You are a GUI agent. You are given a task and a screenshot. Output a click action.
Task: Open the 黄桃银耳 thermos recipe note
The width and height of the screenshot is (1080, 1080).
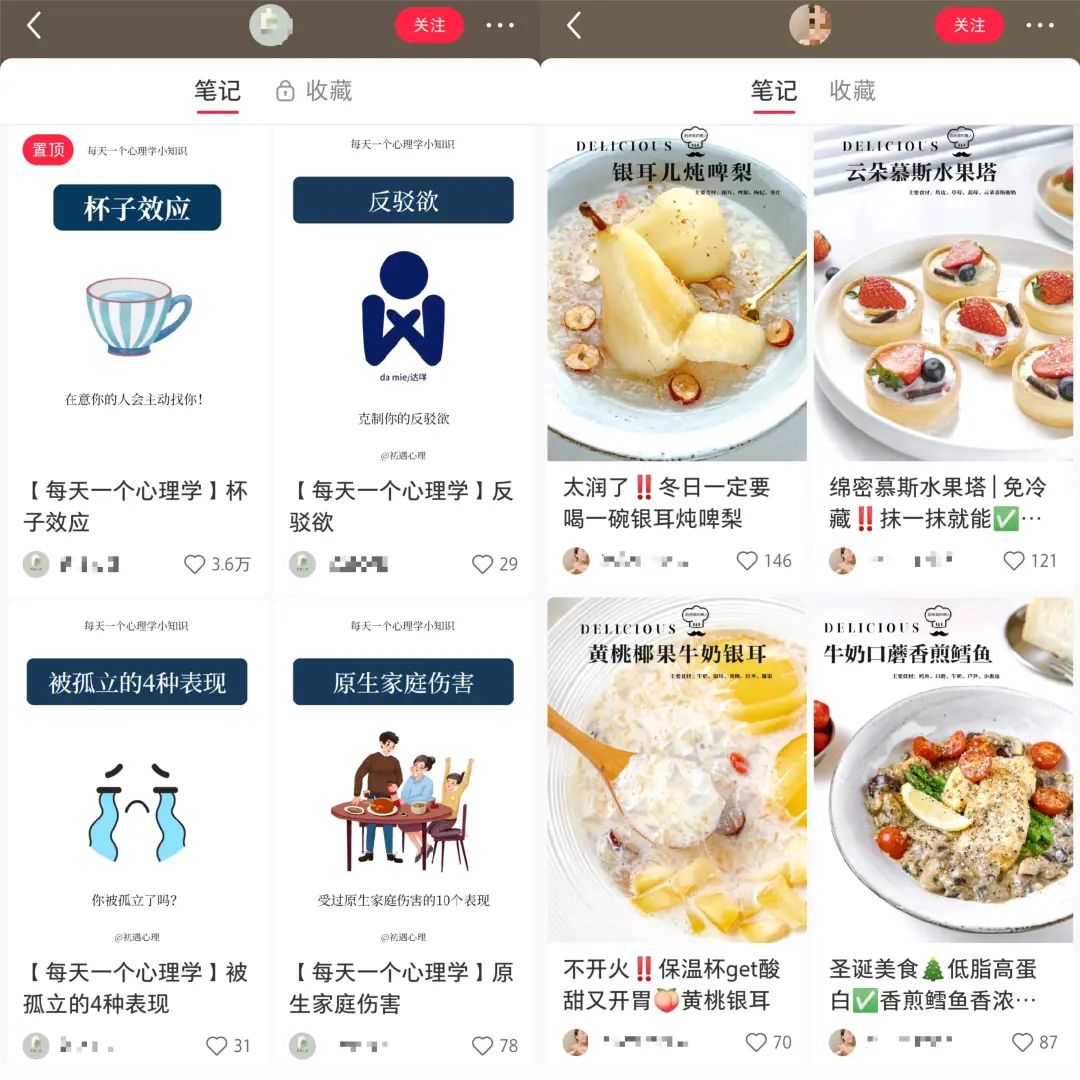(x=677, y=770)
